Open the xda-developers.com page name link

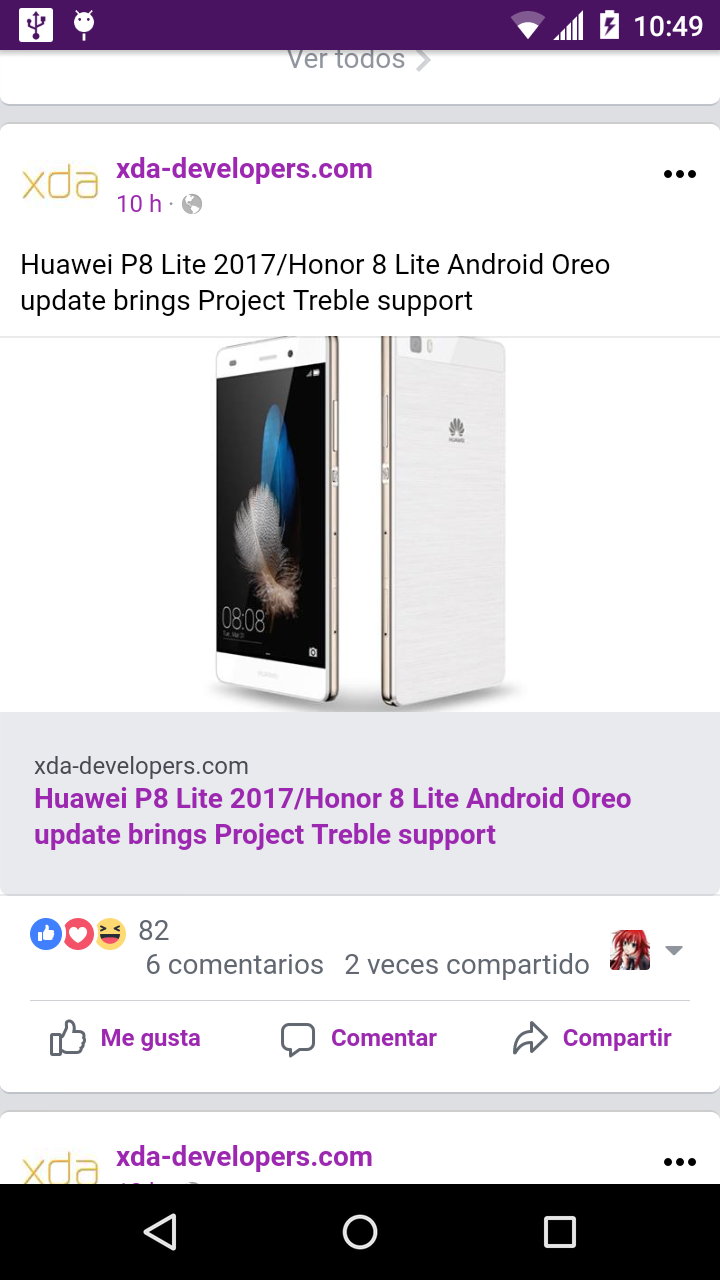244,168
